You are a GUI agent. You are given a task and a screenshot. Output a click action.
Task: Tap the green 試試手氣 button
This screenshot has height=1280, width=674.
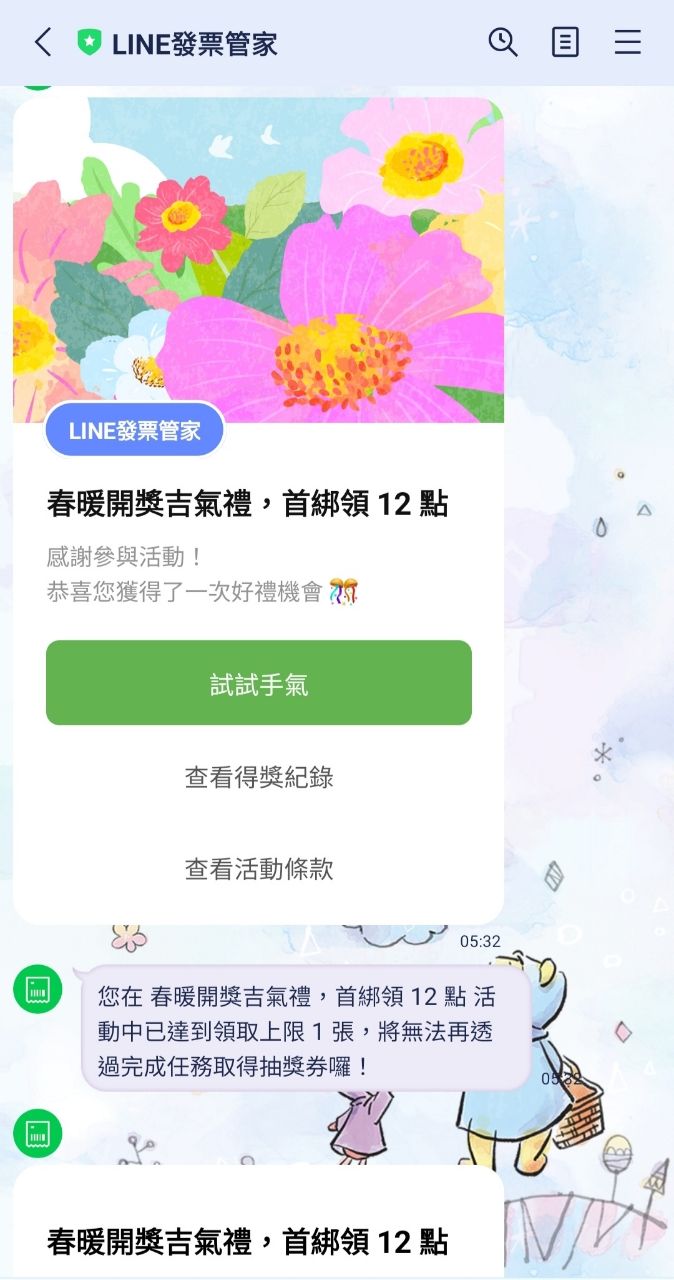point(258,683)
